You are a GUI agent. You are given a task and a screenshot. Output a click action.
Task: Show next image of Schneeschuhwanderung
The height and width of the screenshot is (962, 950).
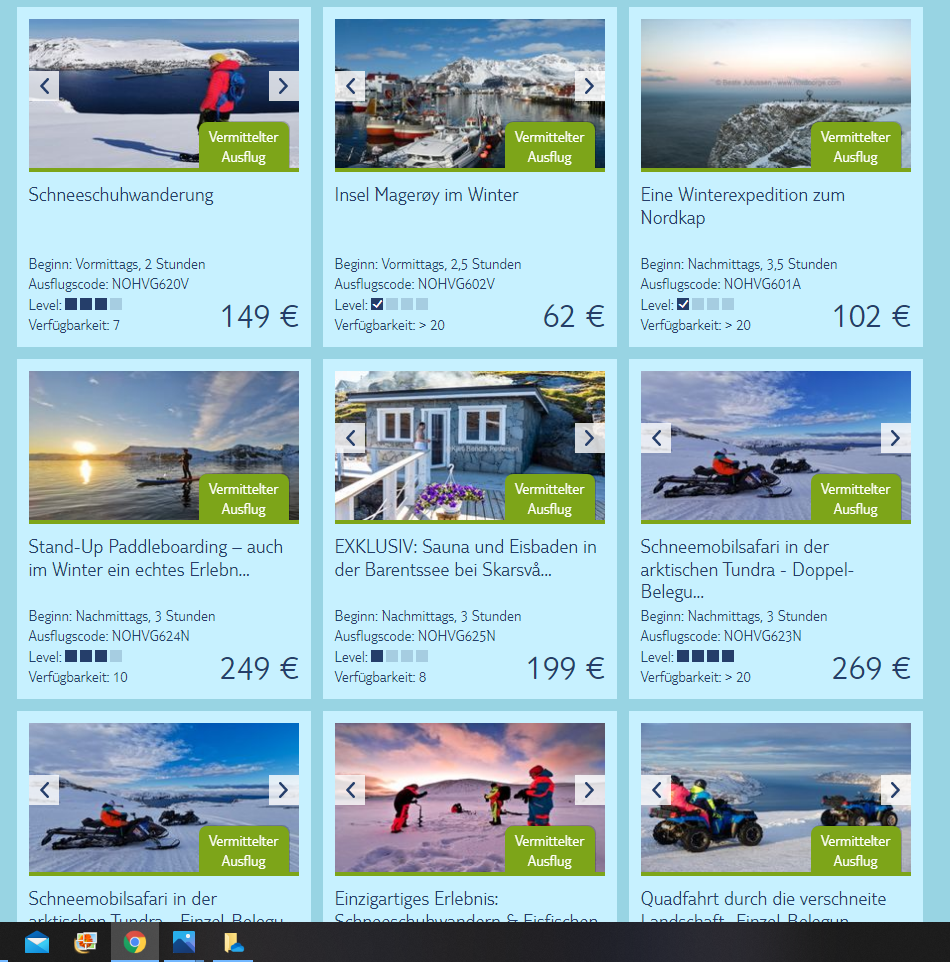(283, 86)
